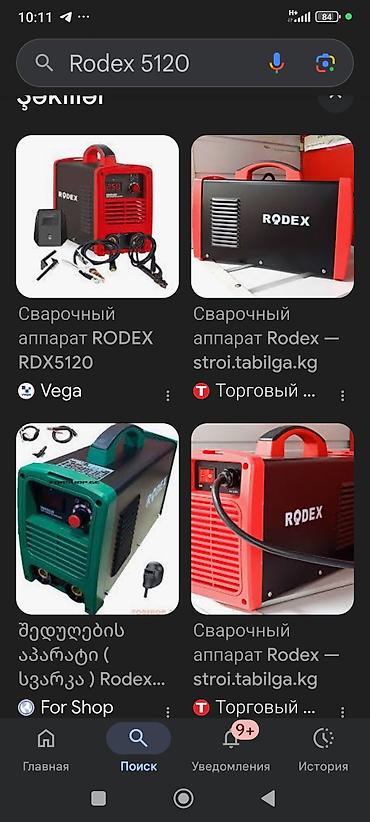Go to the История tab

click(x=323, y=751)
